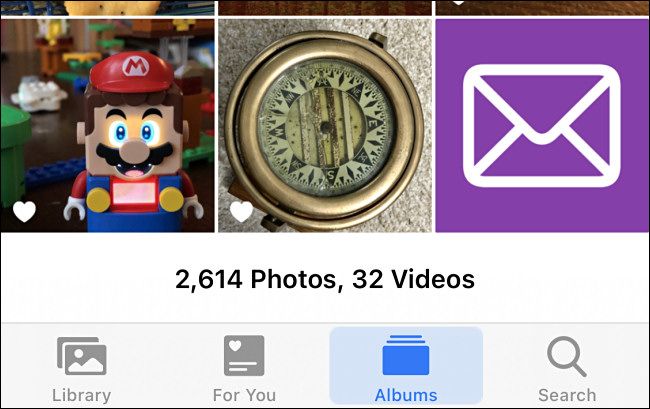This screenshot has height=409, width=650.
Task: Select the Albums tab
Action: pos(406,367)
